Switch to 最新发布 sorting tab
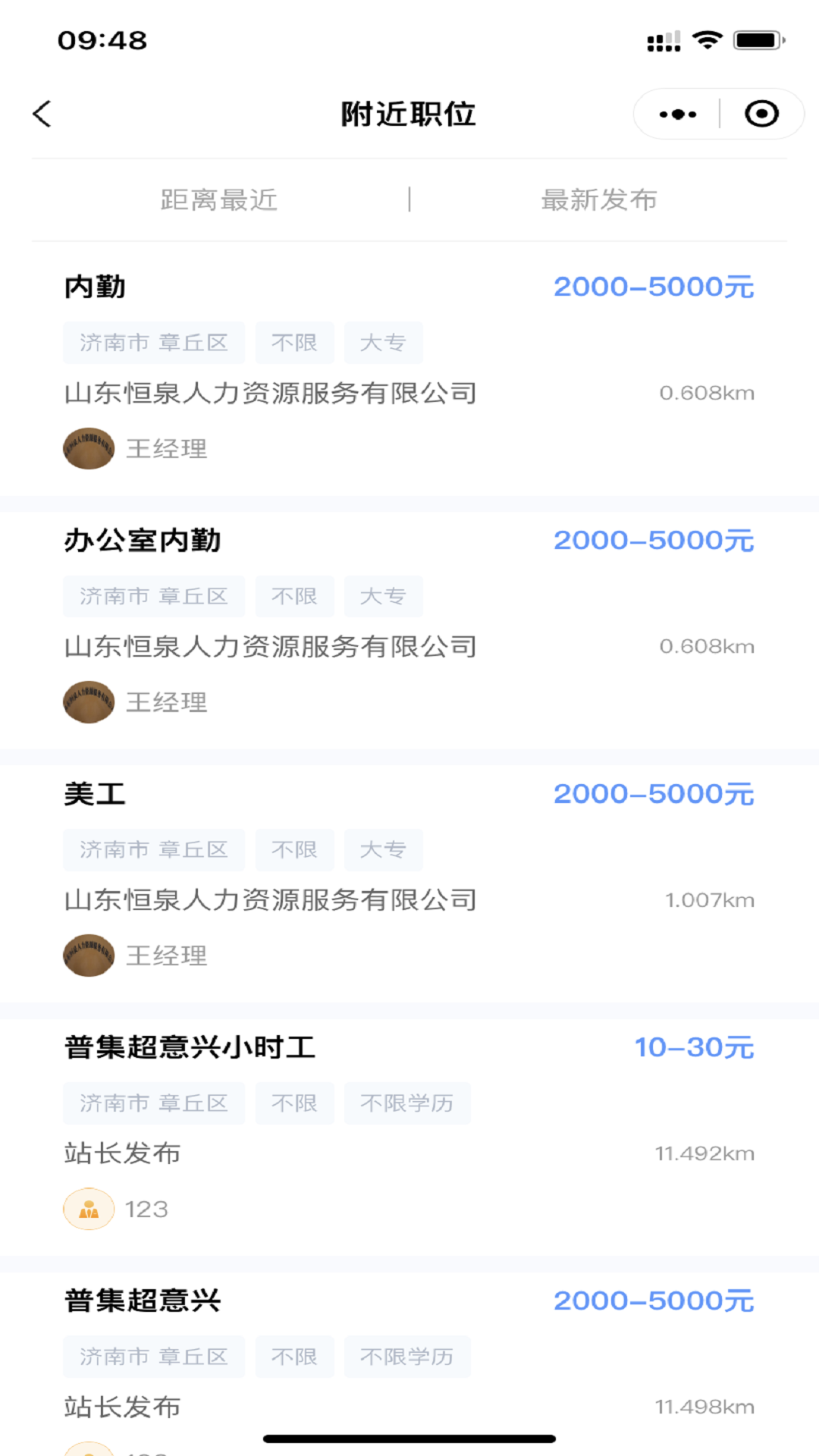This screenshot has width=819, height=1456. 598,200
